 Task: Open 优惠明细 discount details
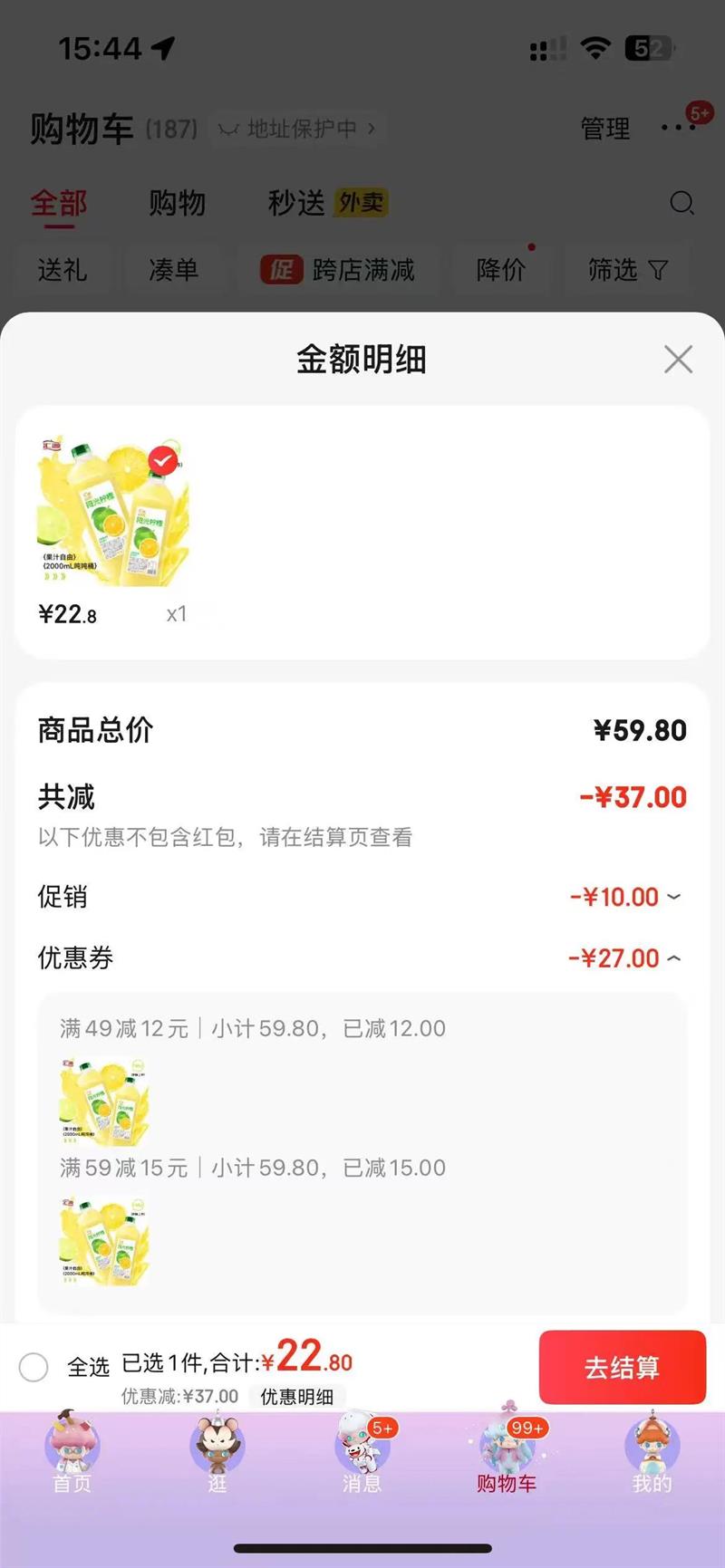[297, 1397]
